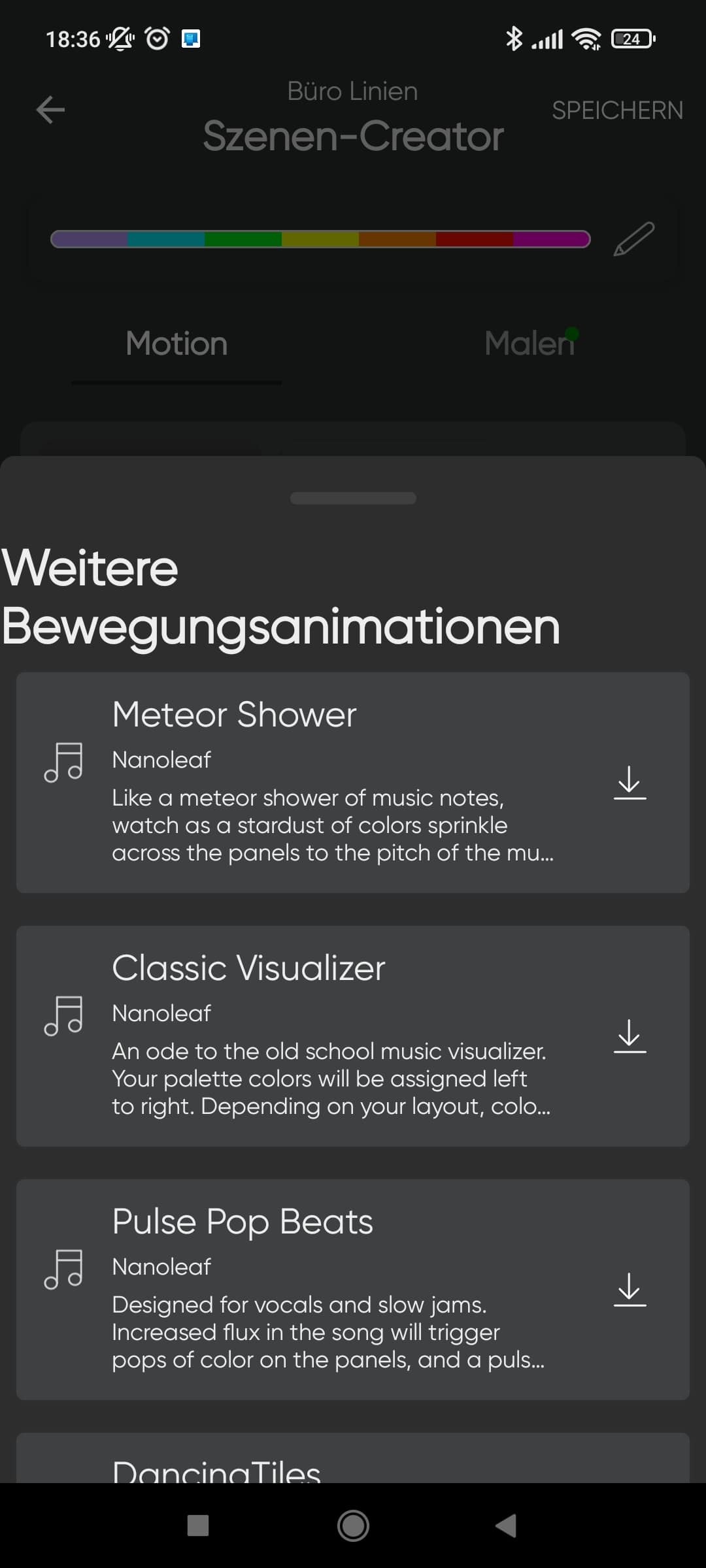Edit the color palette with the pencil

[x=633, y=239]
